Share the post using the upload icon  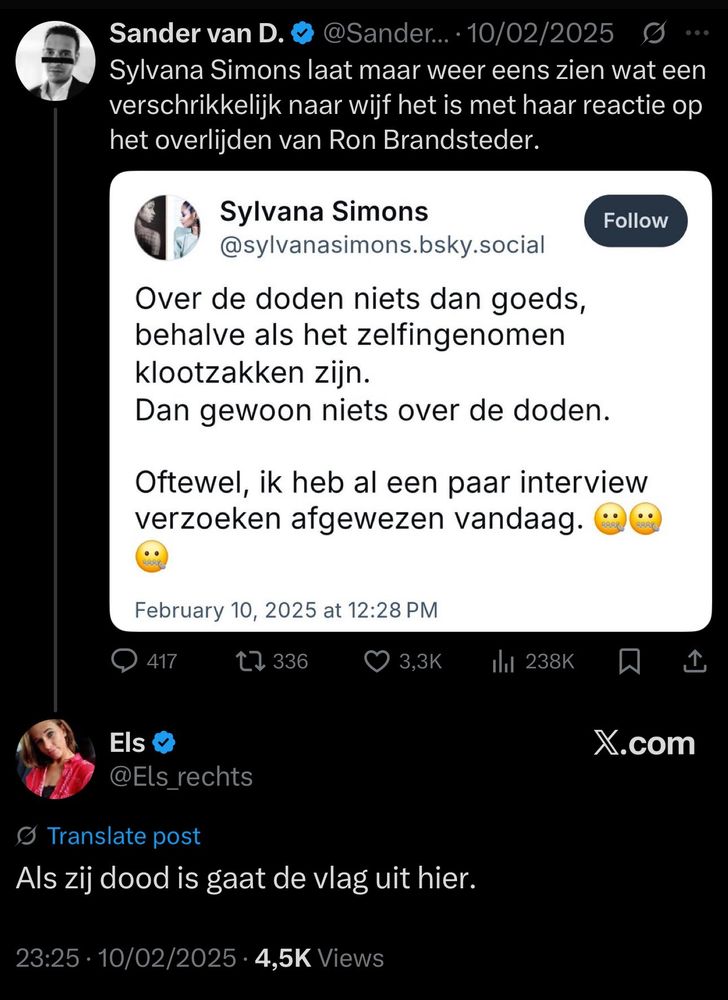(x=696, y=661)
